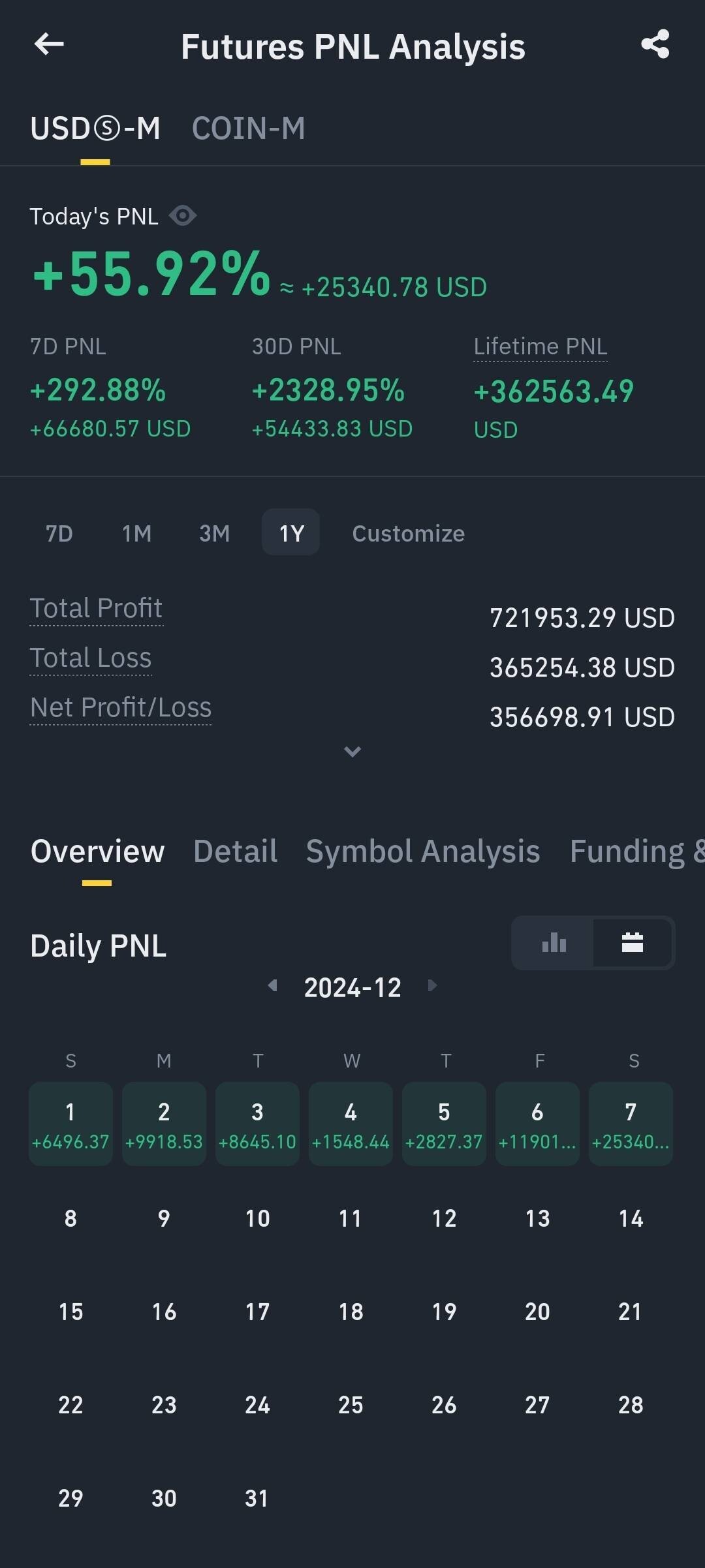Image resolution: width=705 pixels, height=1568 pixels.
Task: Go to the previous month before 2024-12
Action: click(273, 985)
